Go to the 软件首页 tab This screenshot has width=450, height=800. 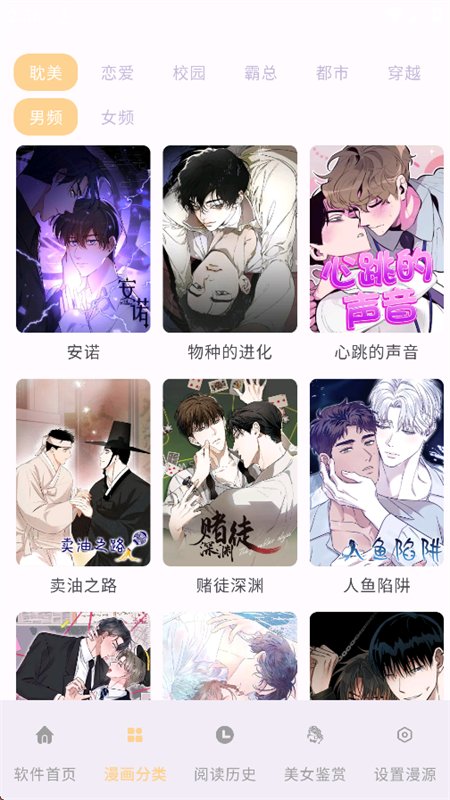pos(45,753)
